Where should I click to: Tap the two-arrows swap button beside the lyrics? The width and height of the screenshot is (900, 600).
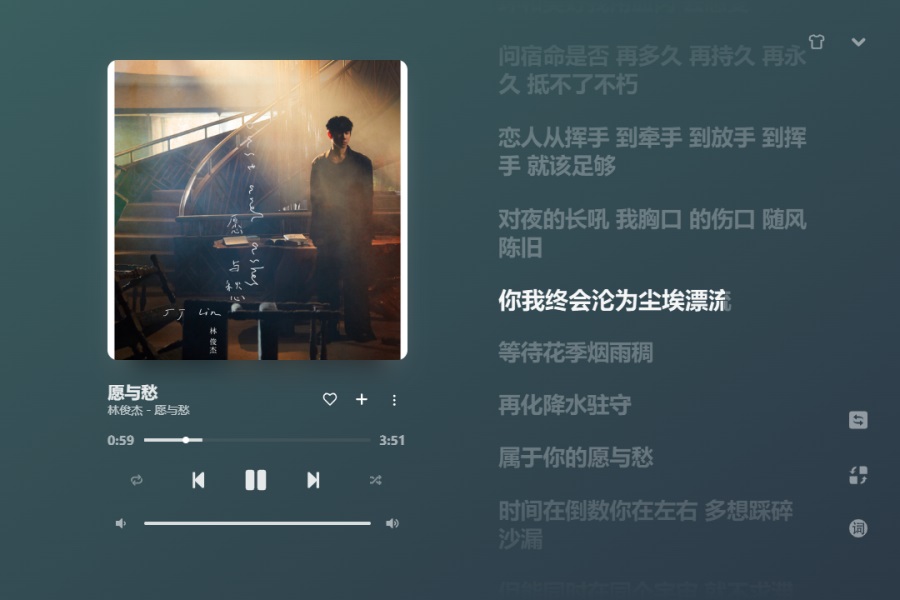tap(858, 420)
